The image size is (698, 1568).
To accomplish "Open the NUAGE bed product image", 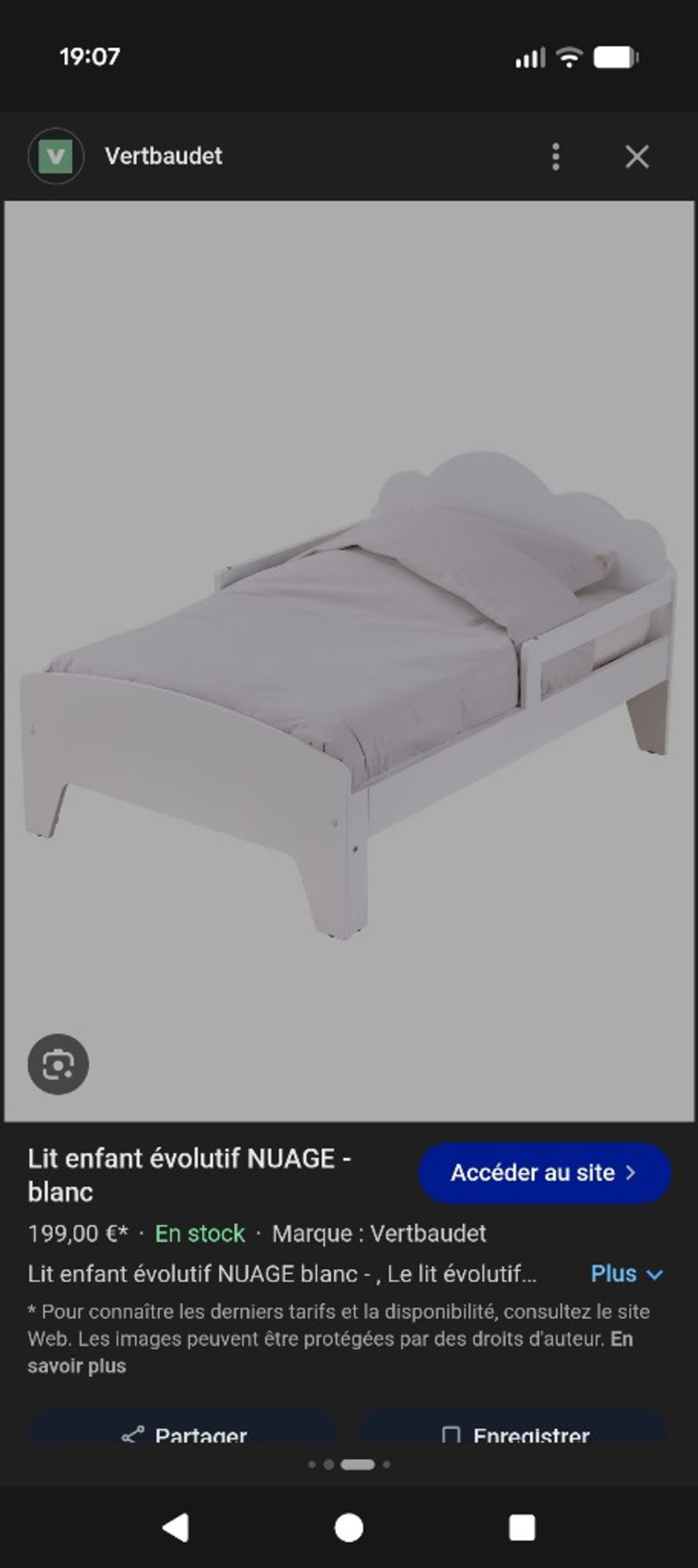I will [x=349, y=661].
